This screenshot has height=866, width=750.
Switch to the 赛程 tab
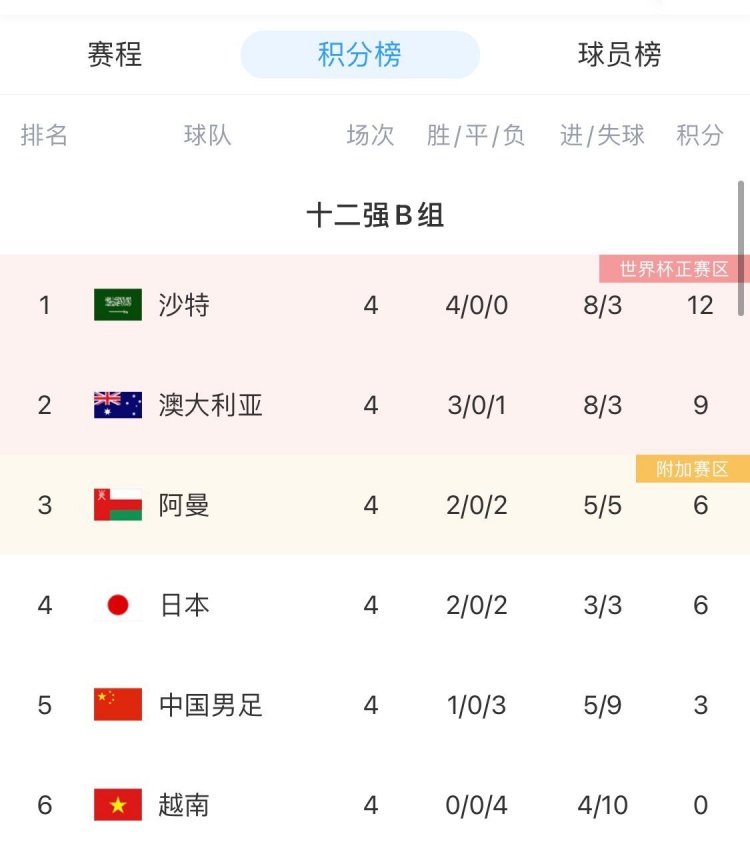click(x=114, y=57)
